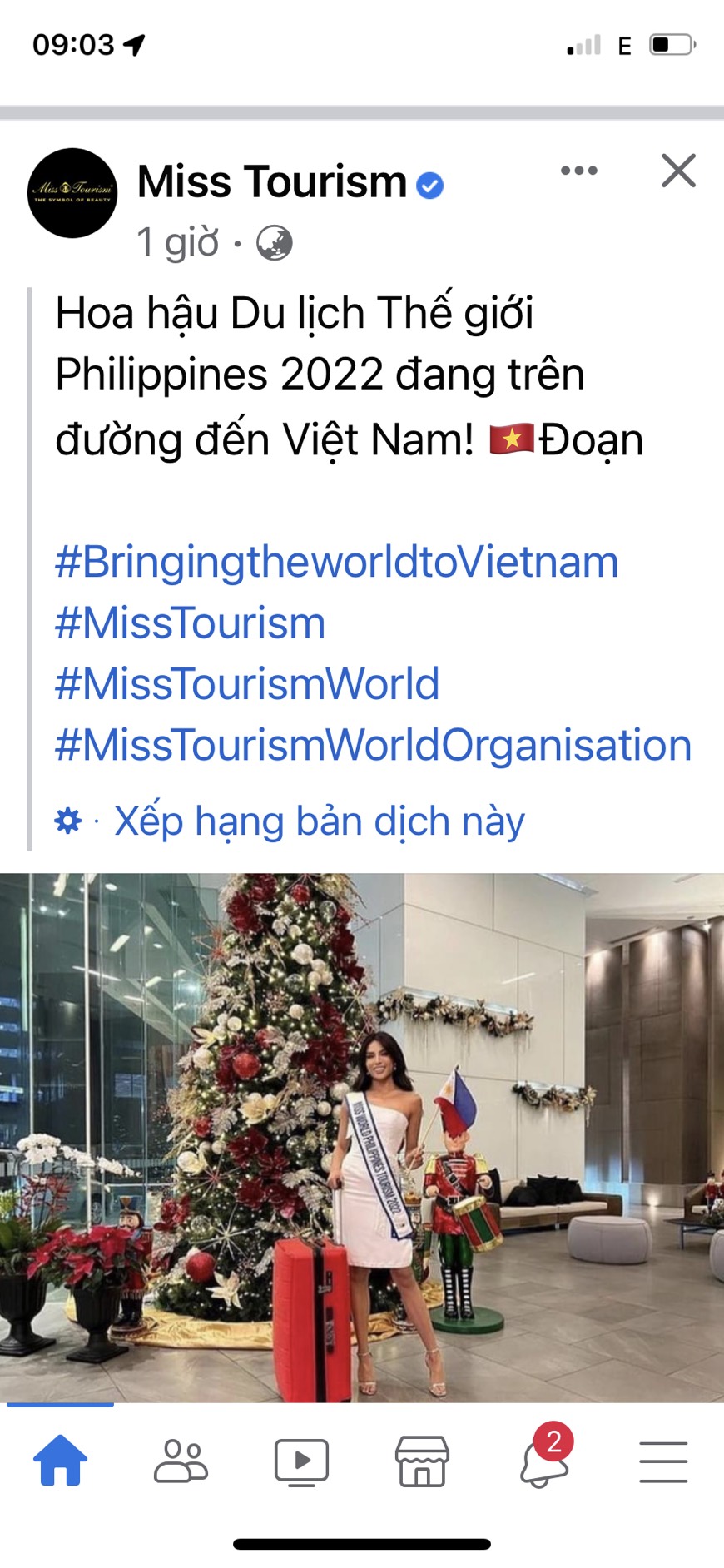Switch to the Friends tab
This screenshot has width=724, height=1568.
[x=181, y=1461]
